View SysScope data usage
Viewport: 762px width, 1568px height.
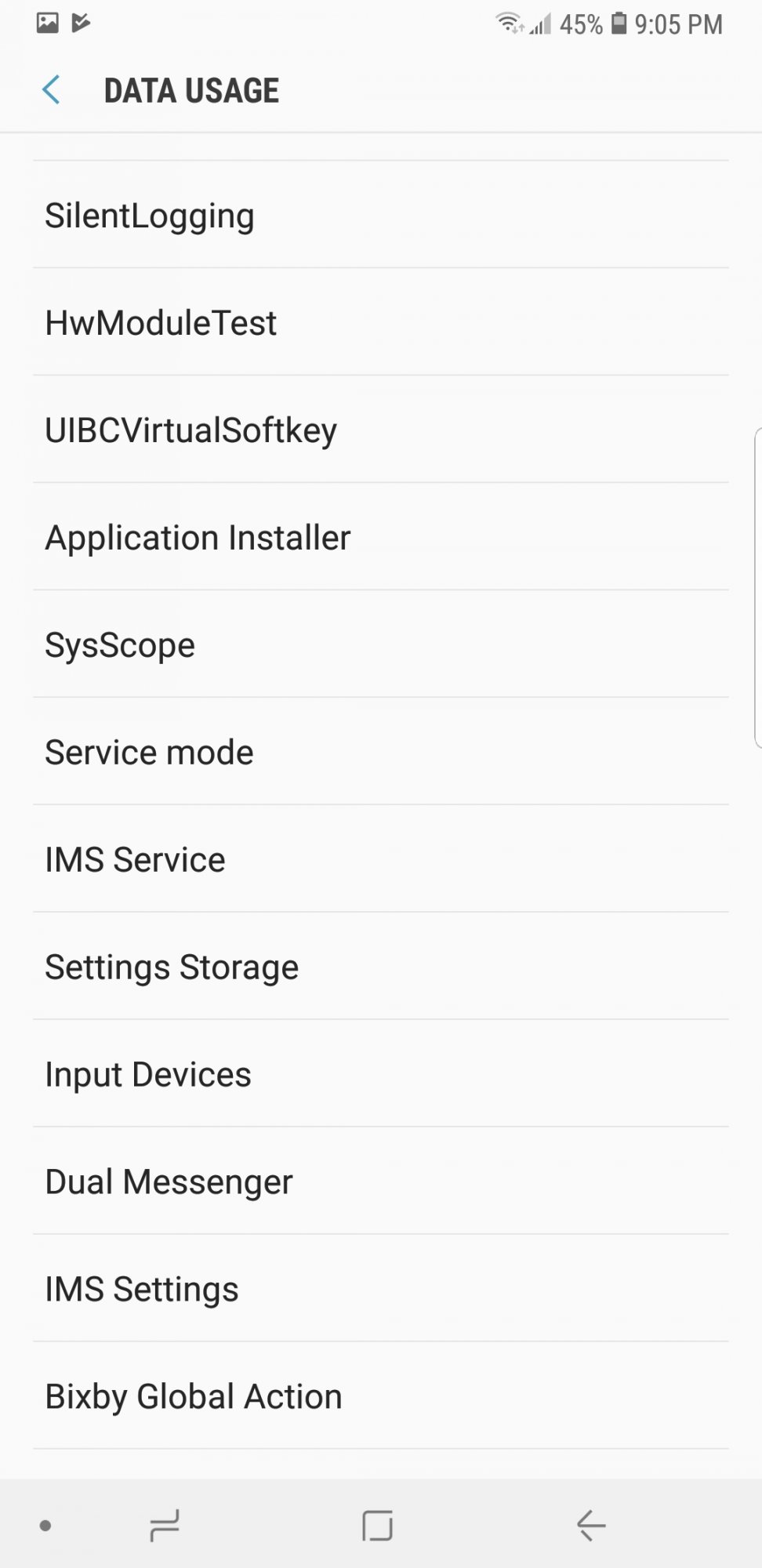click(381, 644)
